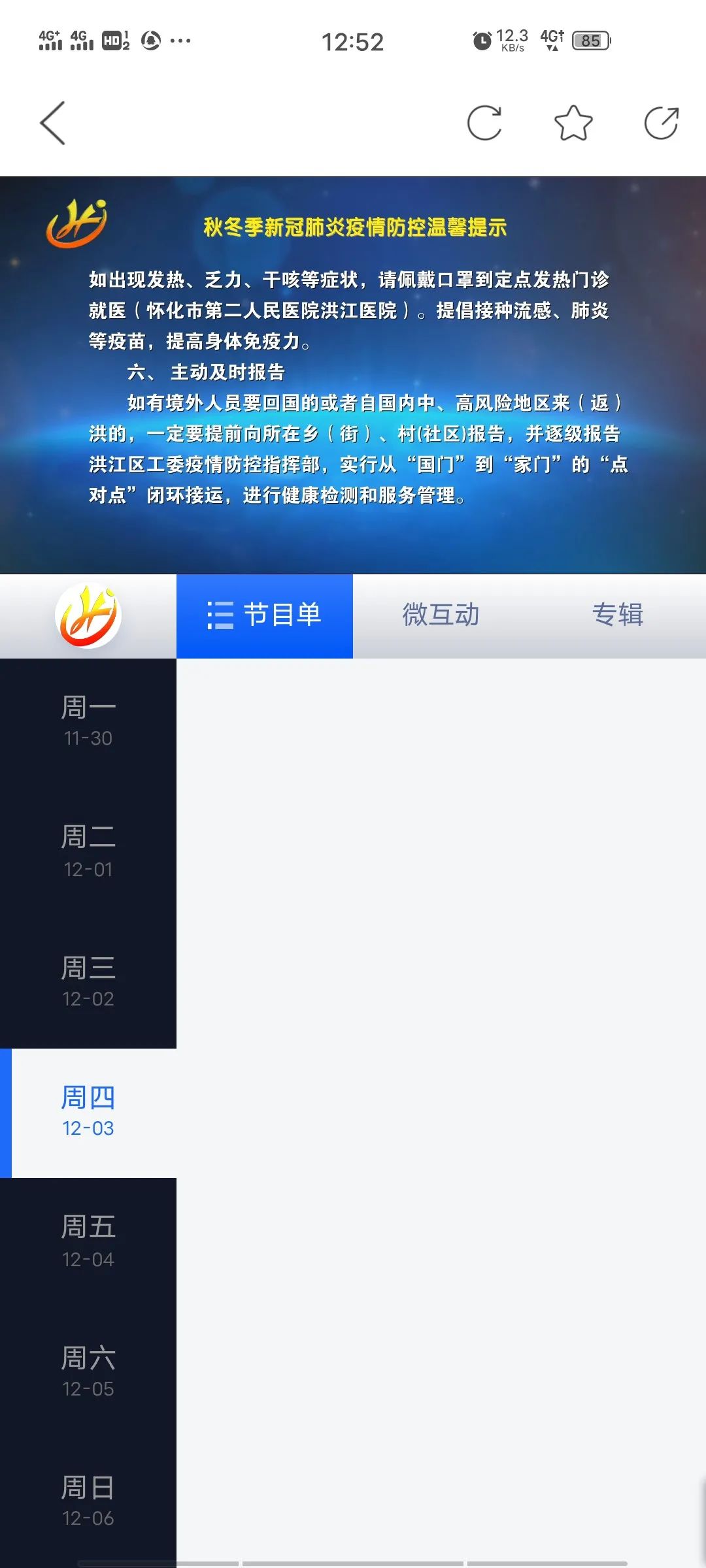Select 周四 12-03 in the schedule
Viewport: 706px width, 1568px height.
tap(88, 1112)
